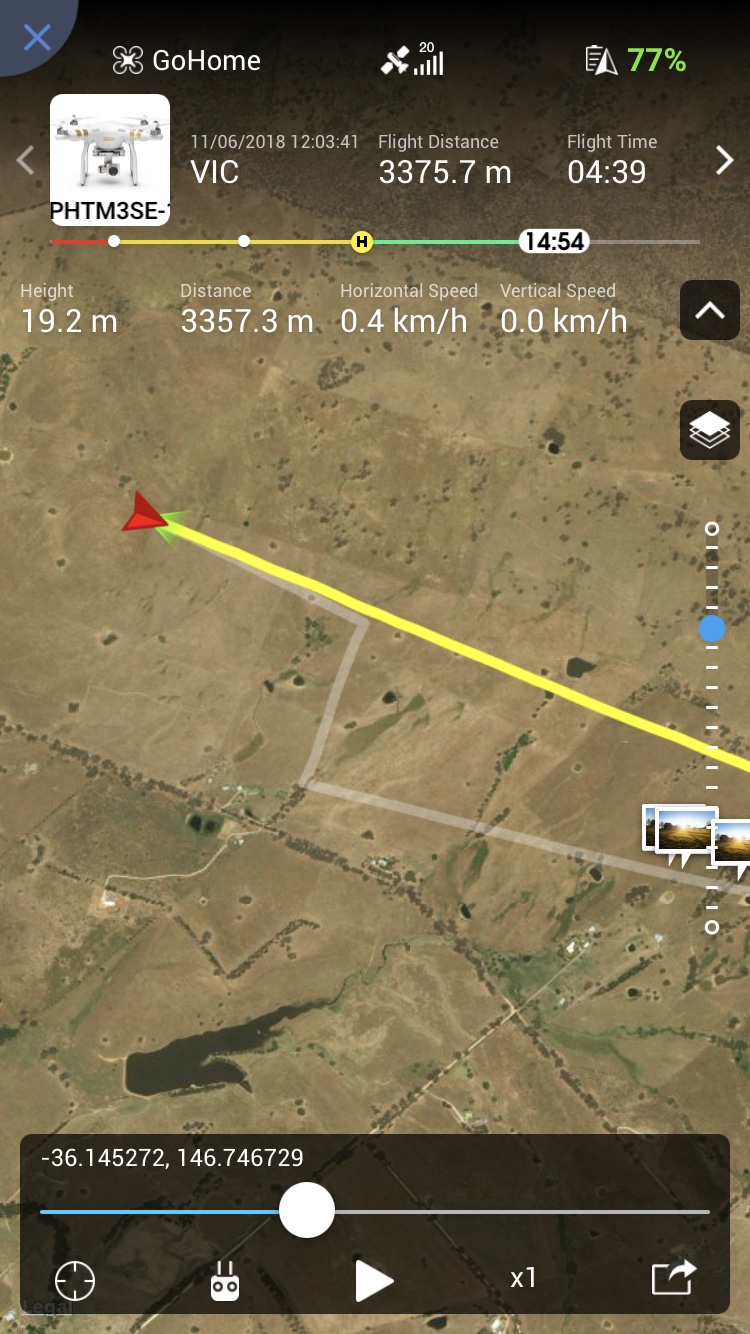Screen dimensions: 750x1334
Task: Open the map layers selector
Action: 710,430
